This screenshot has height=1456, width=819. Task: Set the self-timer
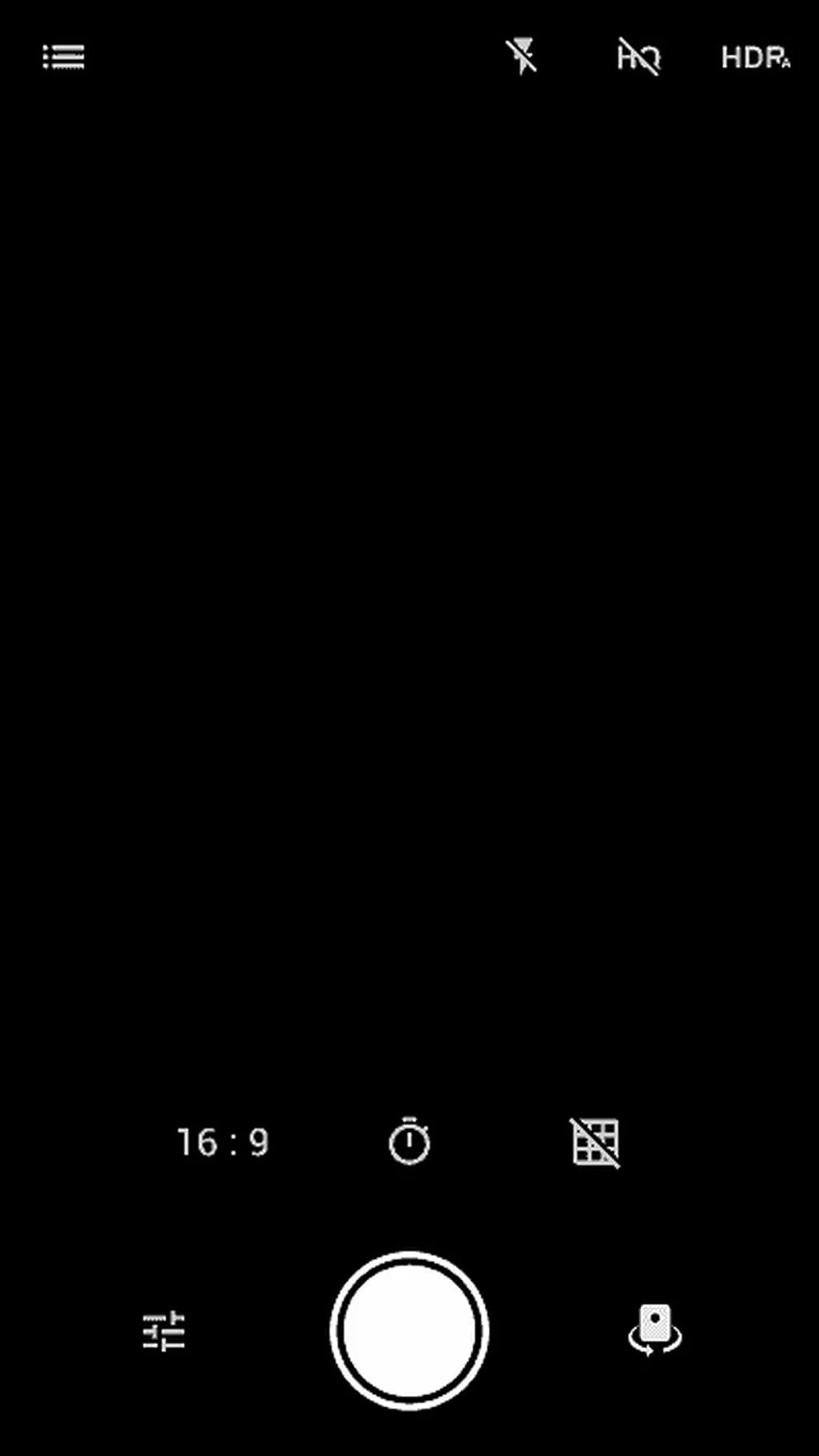(409, 1142)
